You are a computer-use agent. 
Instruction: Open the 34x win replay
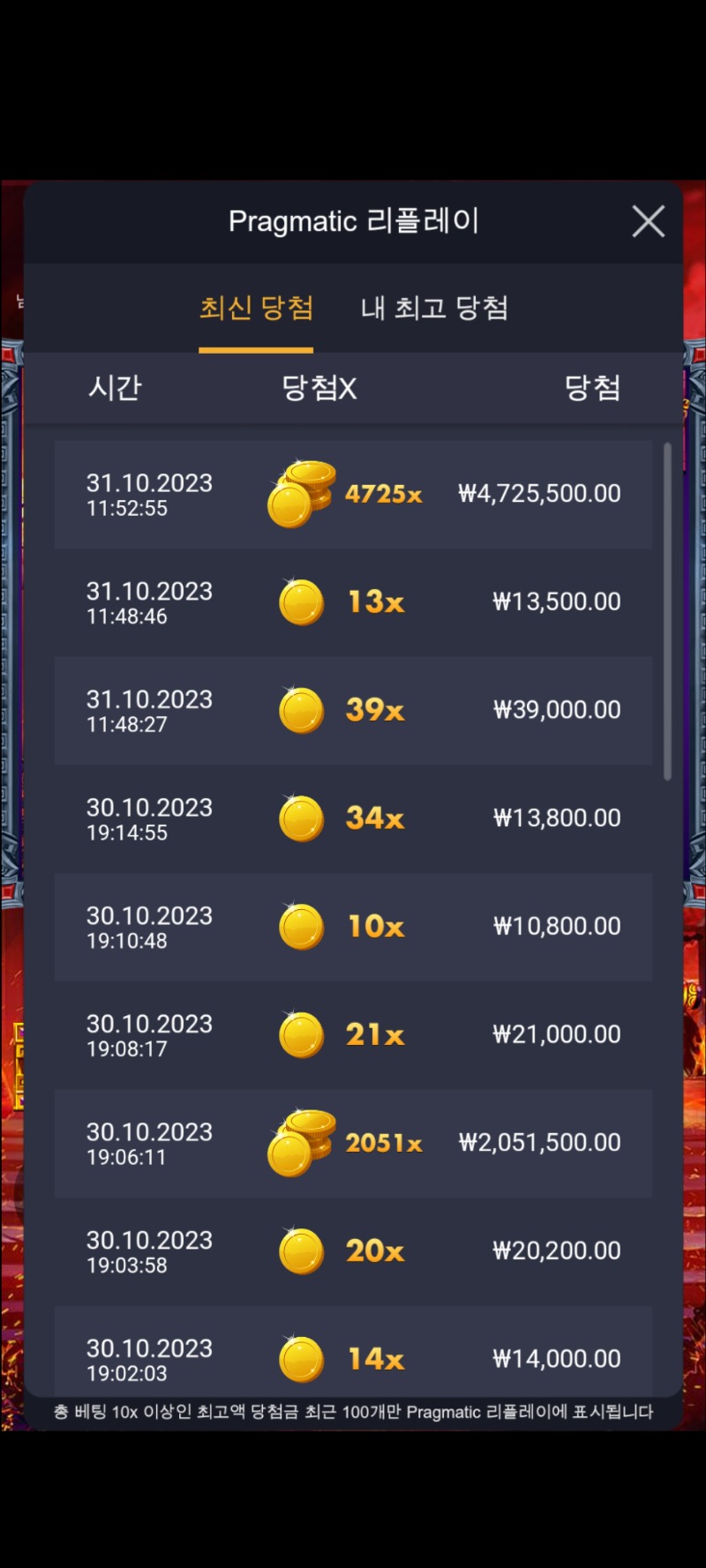353,818
